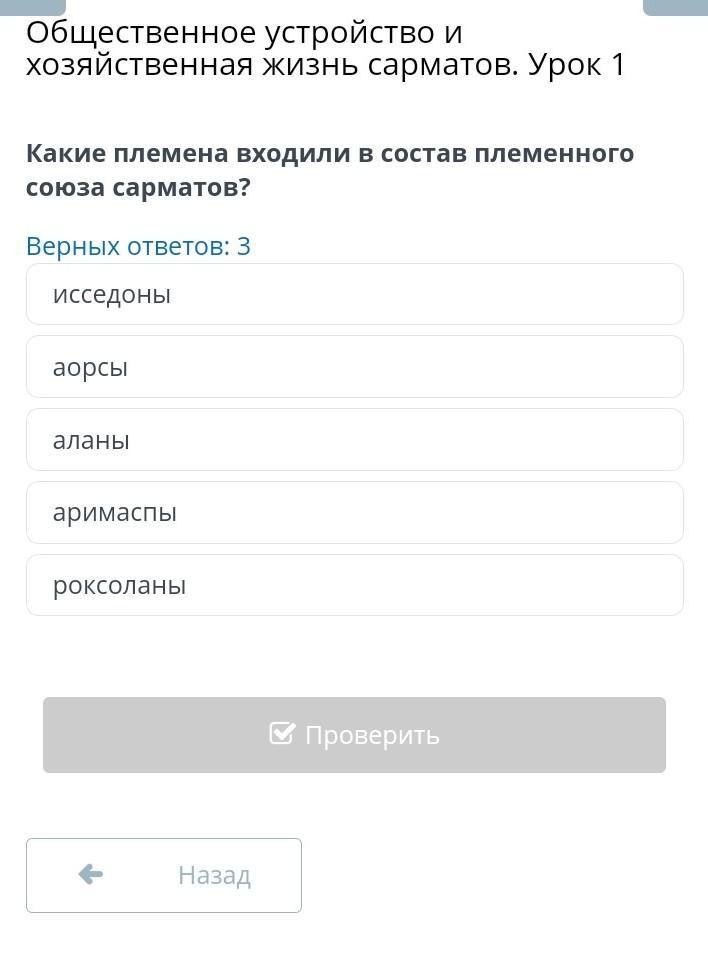Go back with the Назад button
Screen dimensions: 708x958
point(164,875)
